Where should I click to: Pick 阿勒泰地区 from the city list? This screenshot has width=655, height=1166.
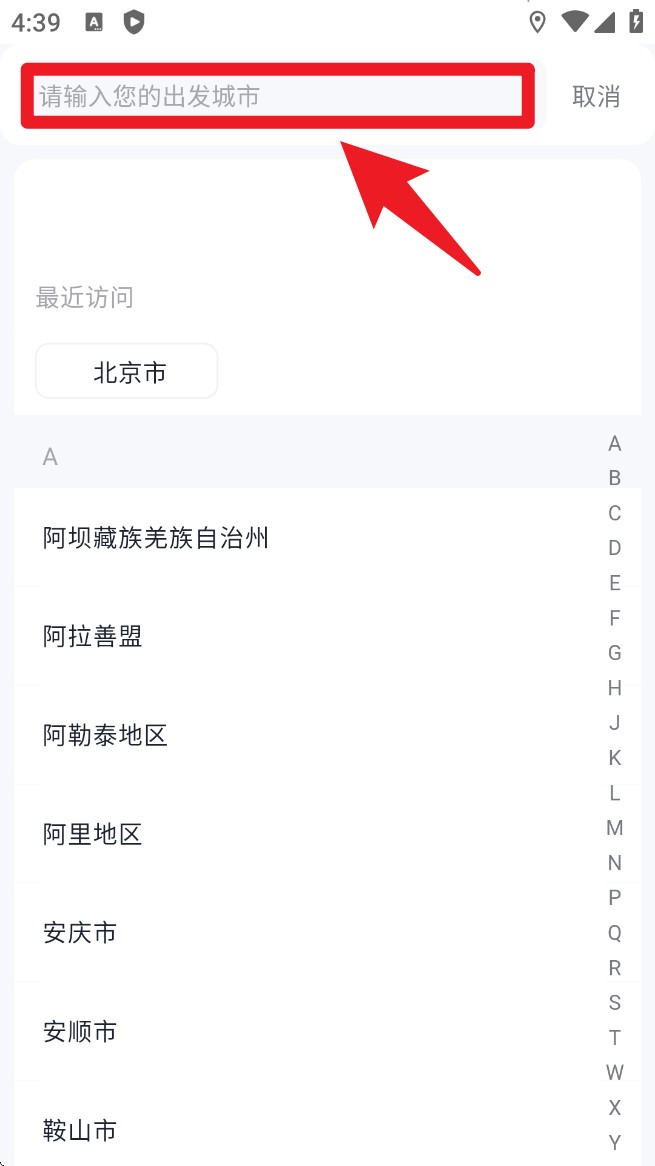coord(105,735)
